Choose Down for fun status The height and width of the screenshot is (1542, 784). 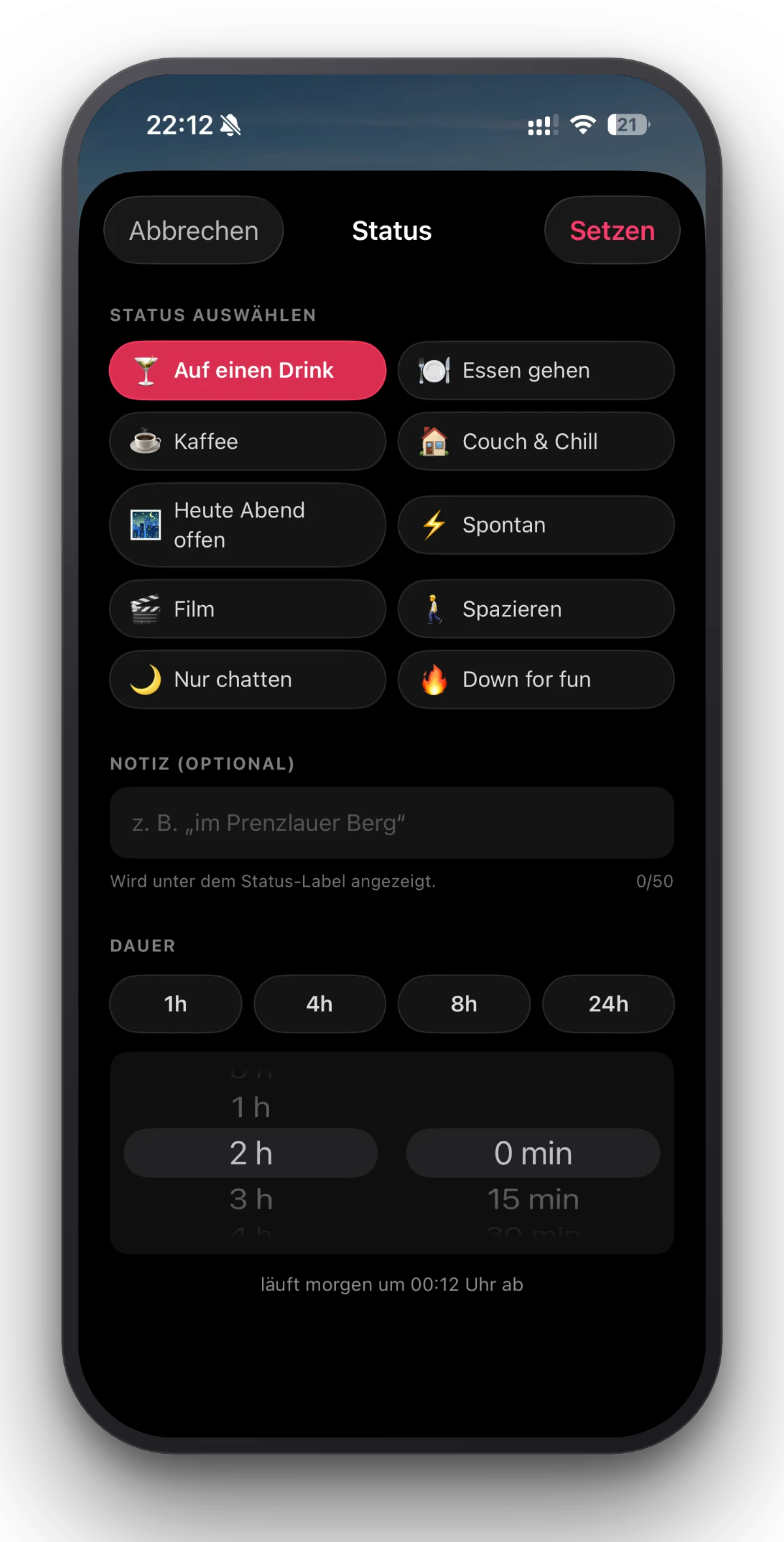click(x=536, y=680)
